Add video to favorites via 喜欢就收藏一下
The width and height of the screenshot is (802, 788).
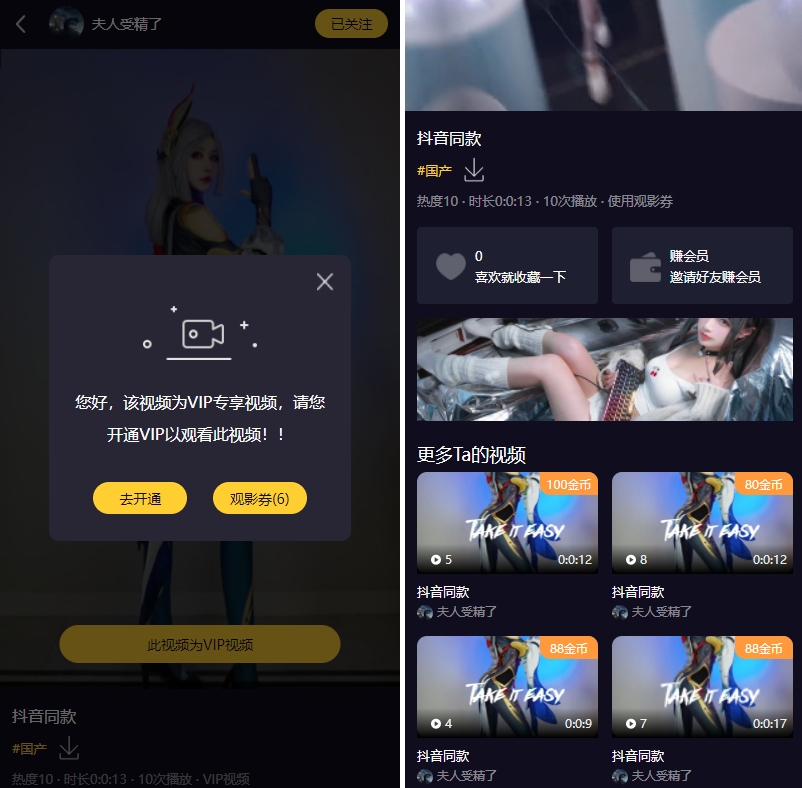pos(507,266)
